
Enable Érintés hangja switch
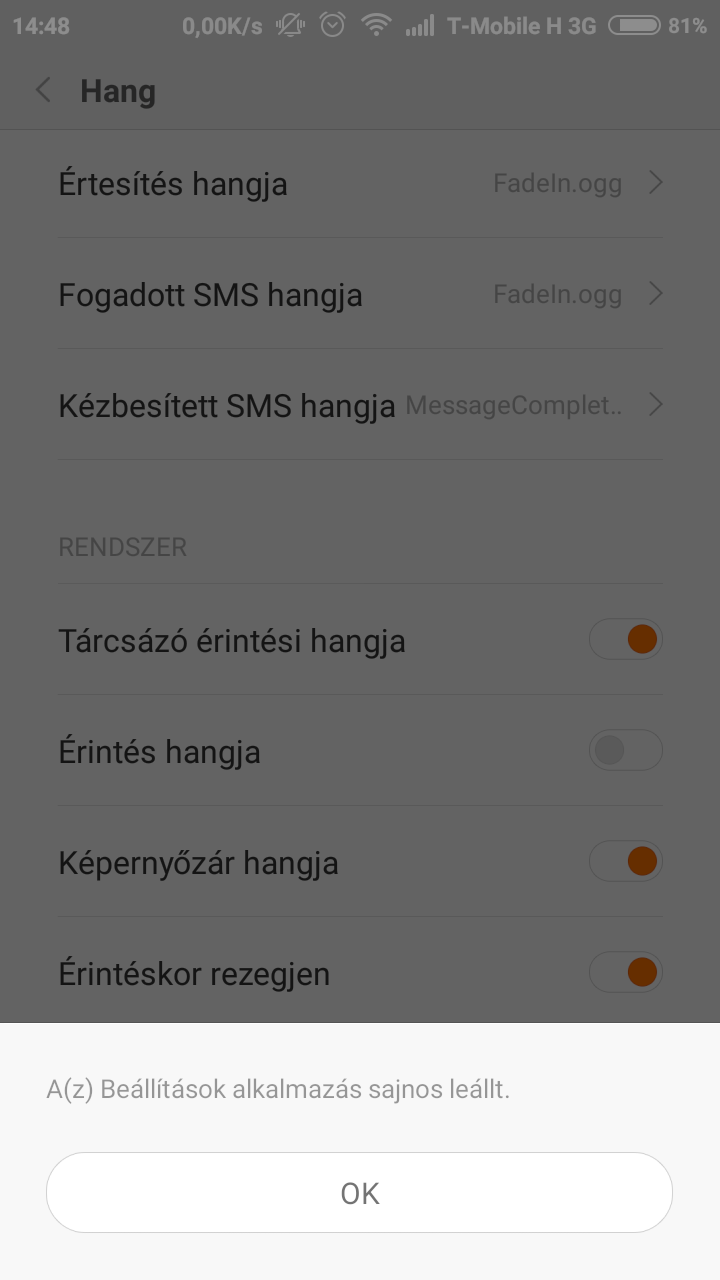626,750
